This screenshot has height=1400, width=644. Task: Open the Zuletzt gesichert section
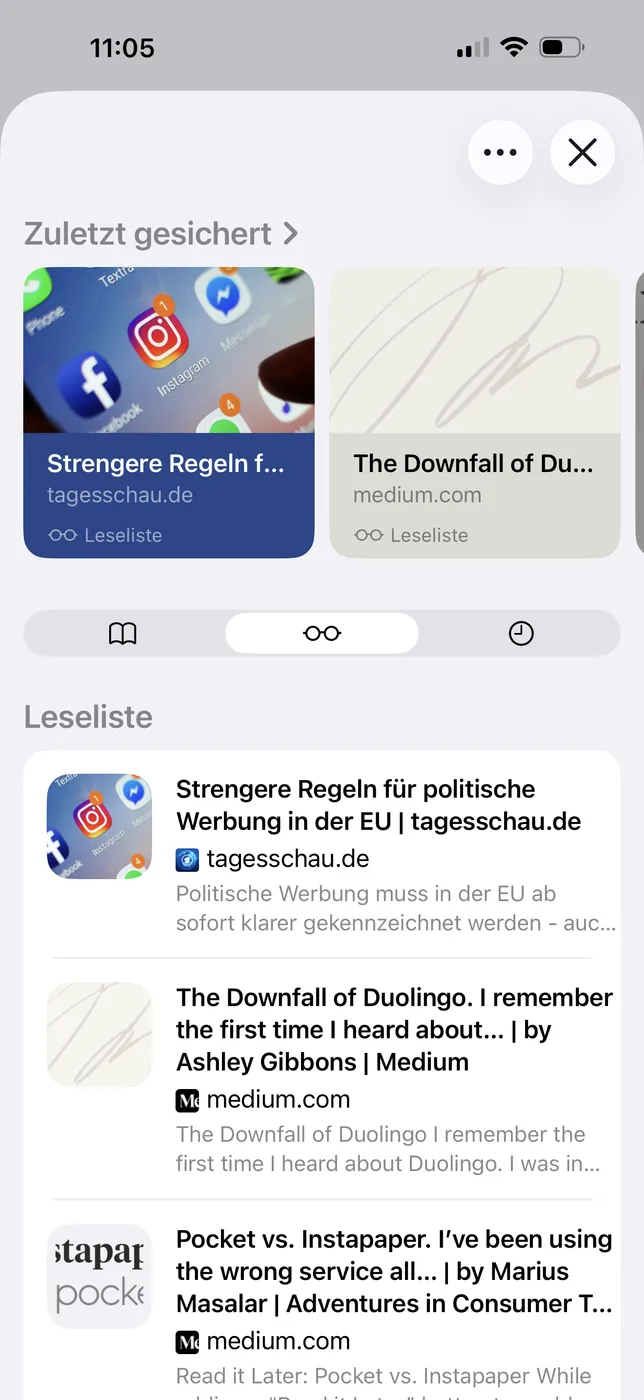[161, 234]
